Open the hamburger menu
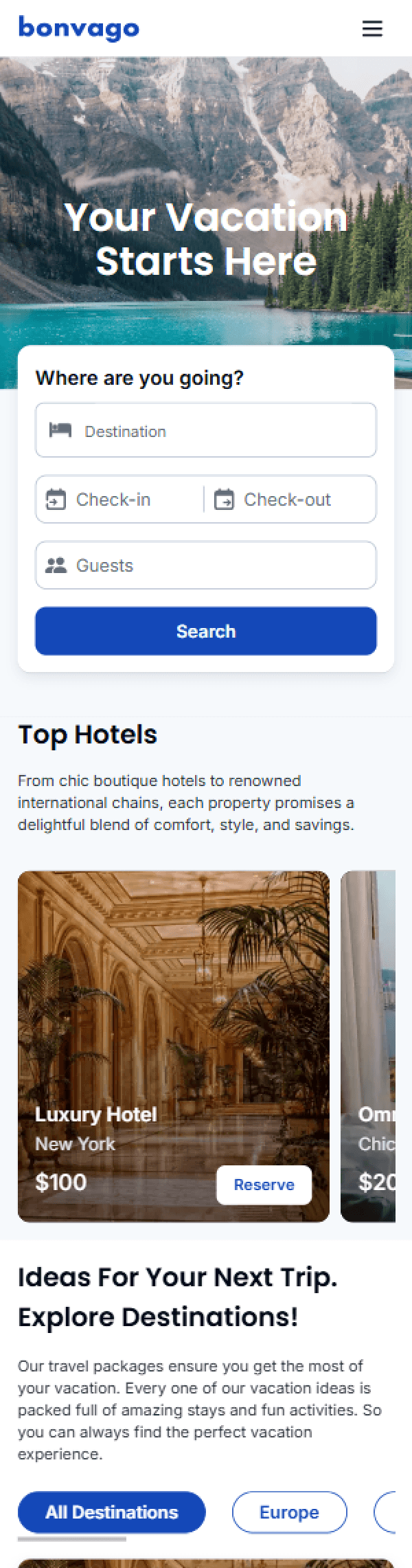412x1568 pixels. pyautogui.click(x=371, y=29)
